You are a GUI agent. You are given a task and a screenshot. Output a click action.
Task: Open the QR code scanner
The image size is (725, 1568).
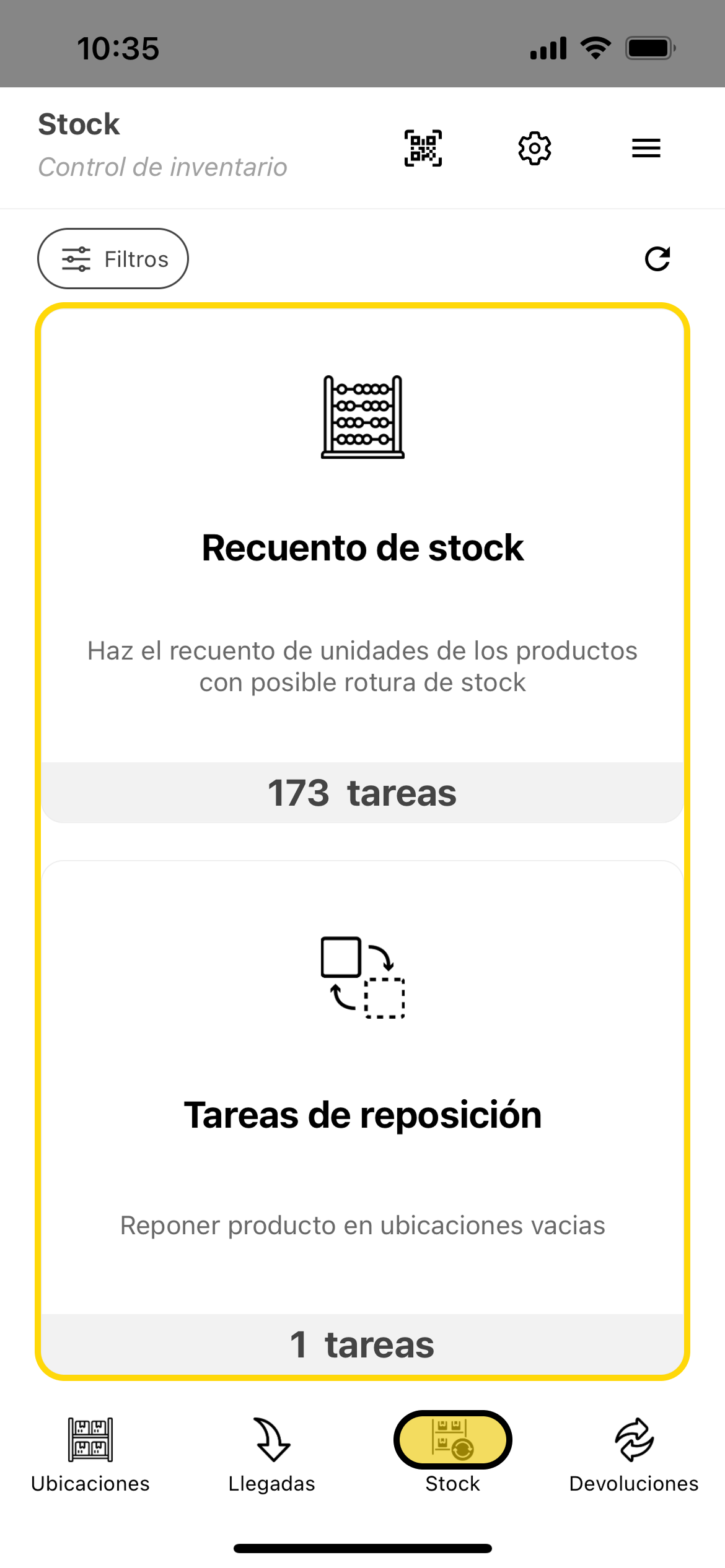(x=423, y=148)
